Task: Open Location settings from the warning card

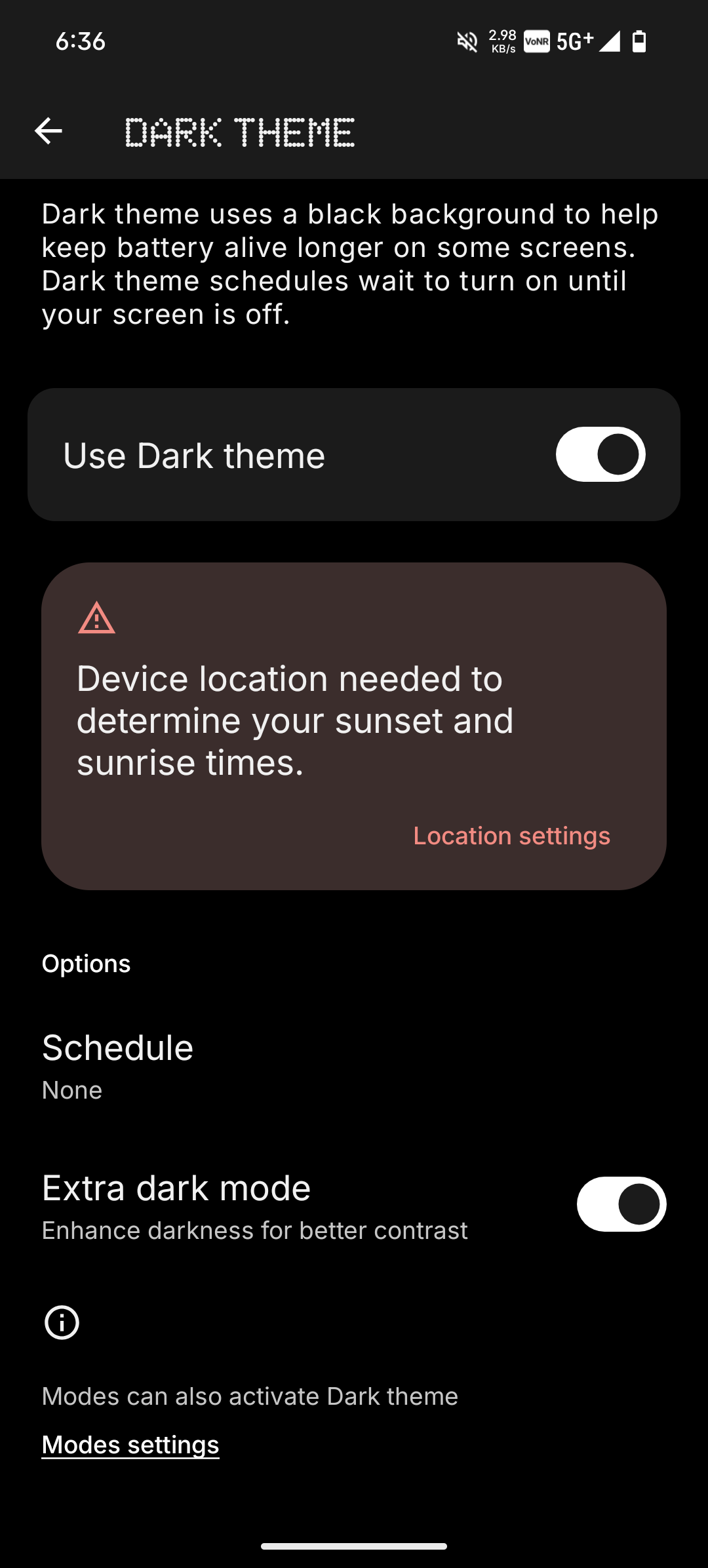Action: [511, 836]
